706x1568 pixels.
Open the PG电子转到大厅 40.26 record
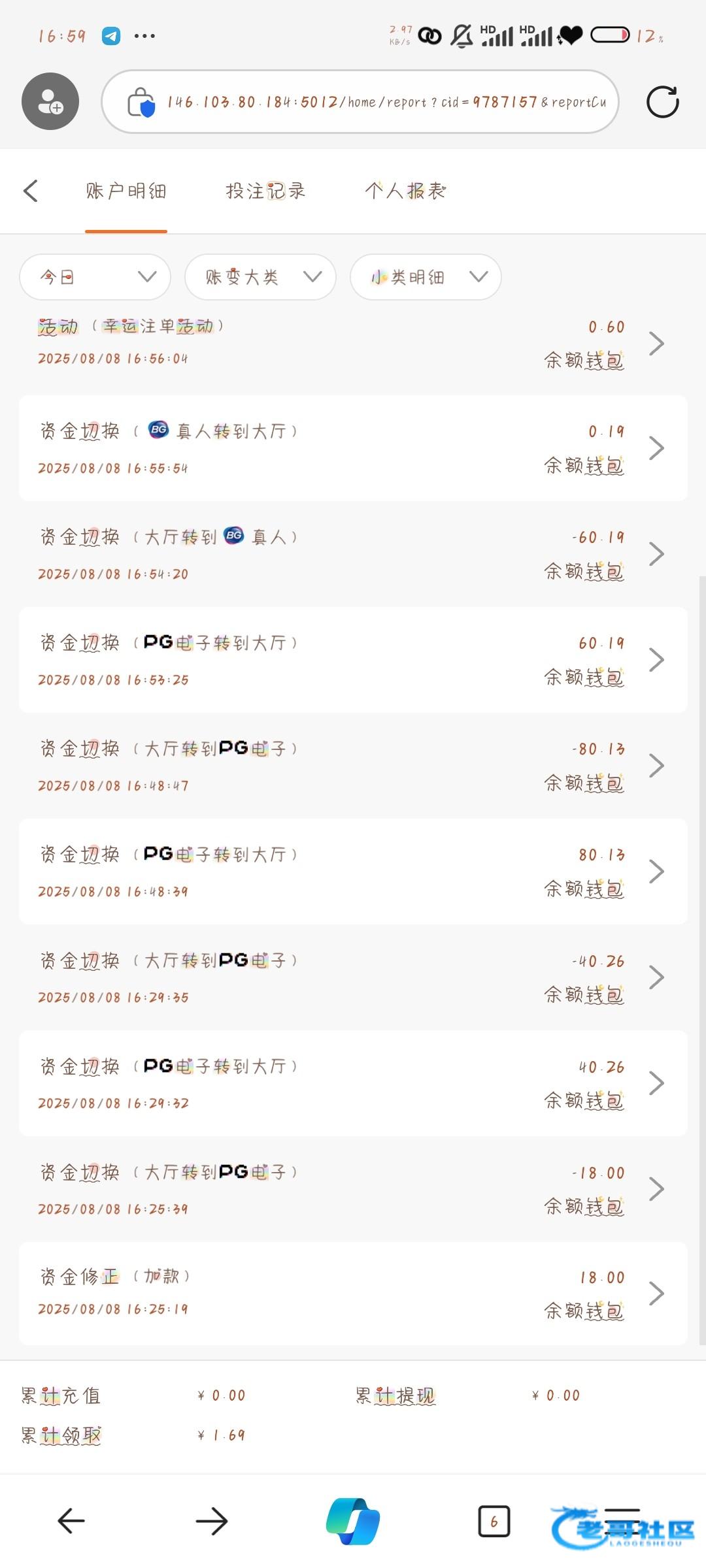(353, 1083)
